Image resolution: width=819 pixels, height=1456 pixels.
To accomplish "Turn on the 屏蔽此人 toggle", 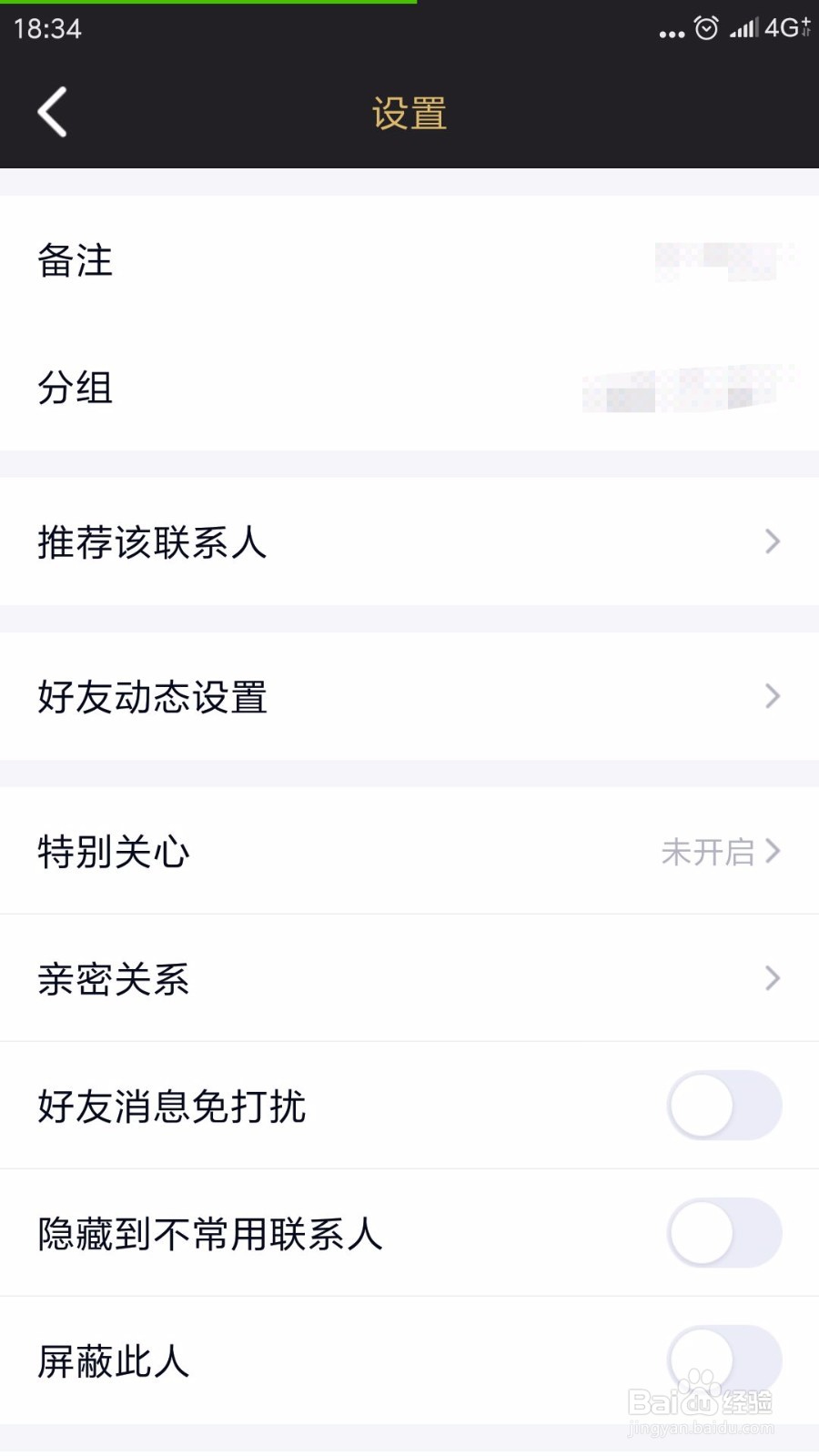I will click(x=722, y=1360).
